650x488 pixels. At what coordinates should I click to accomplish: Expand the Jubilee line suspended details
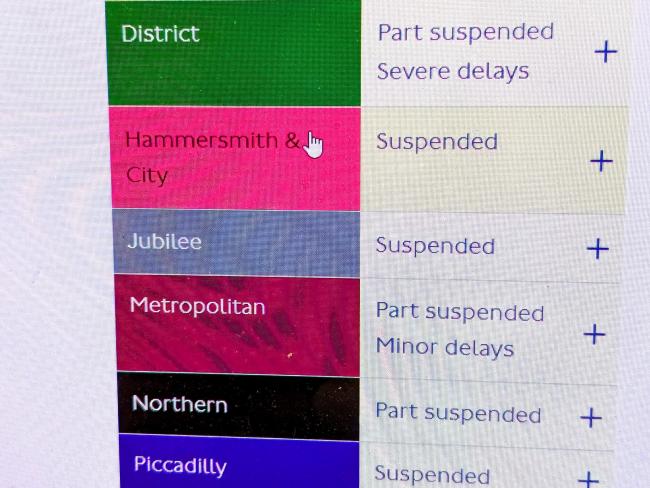click(x=597, y=248)
